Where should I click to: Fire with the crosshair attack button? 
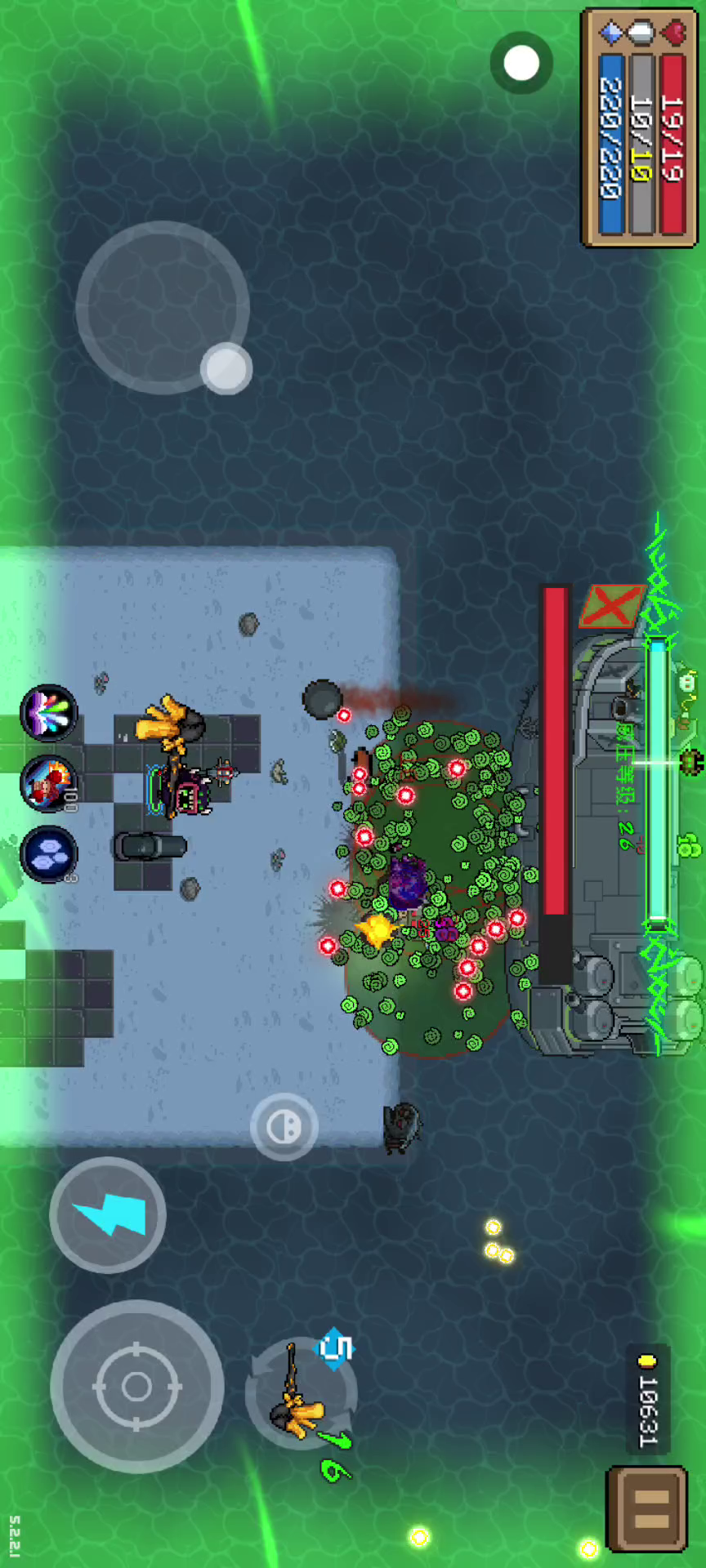(x=136, y=1386)
